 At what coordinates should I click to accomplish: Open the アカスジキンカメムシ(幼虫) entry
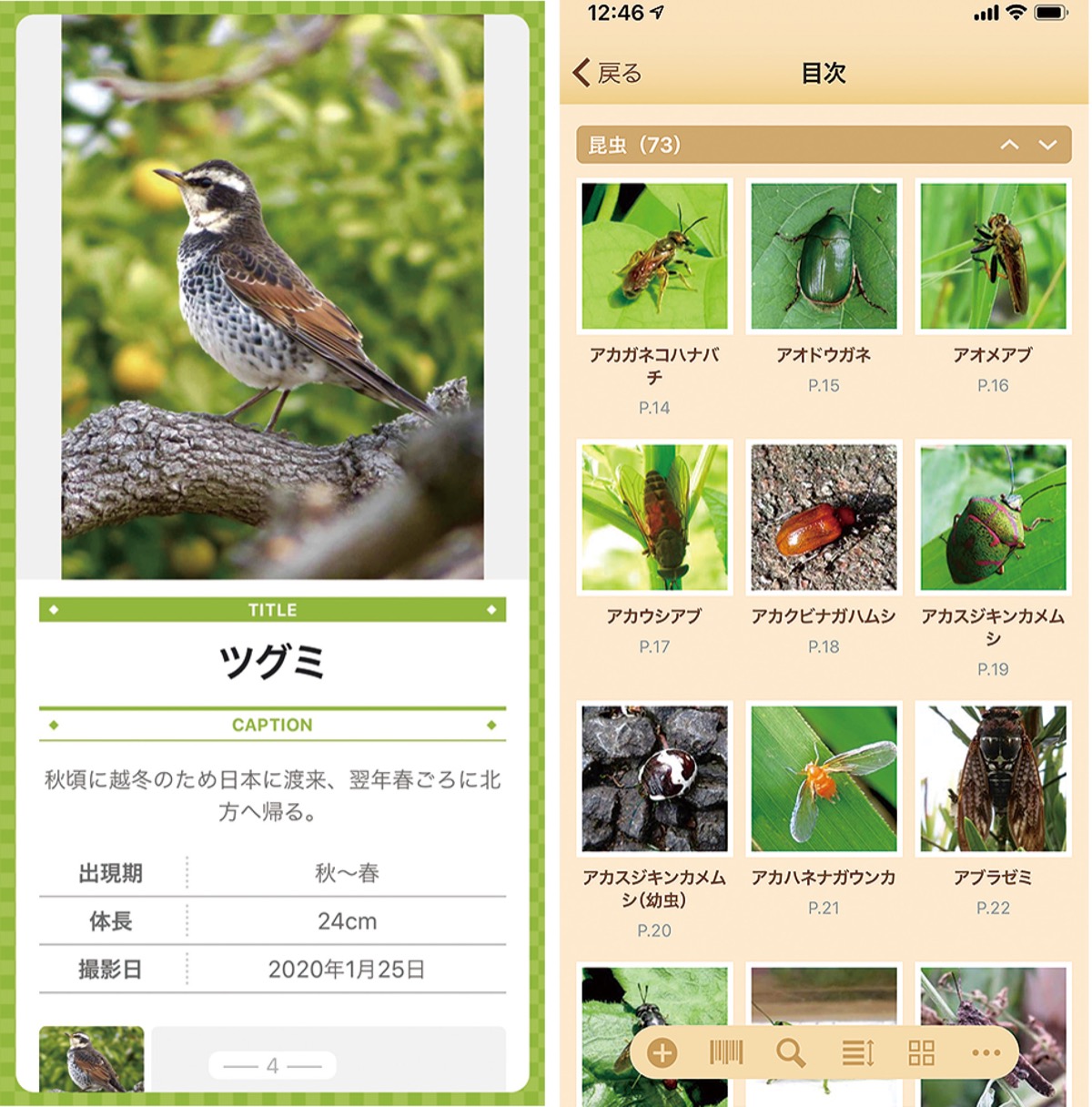[654, 778]
